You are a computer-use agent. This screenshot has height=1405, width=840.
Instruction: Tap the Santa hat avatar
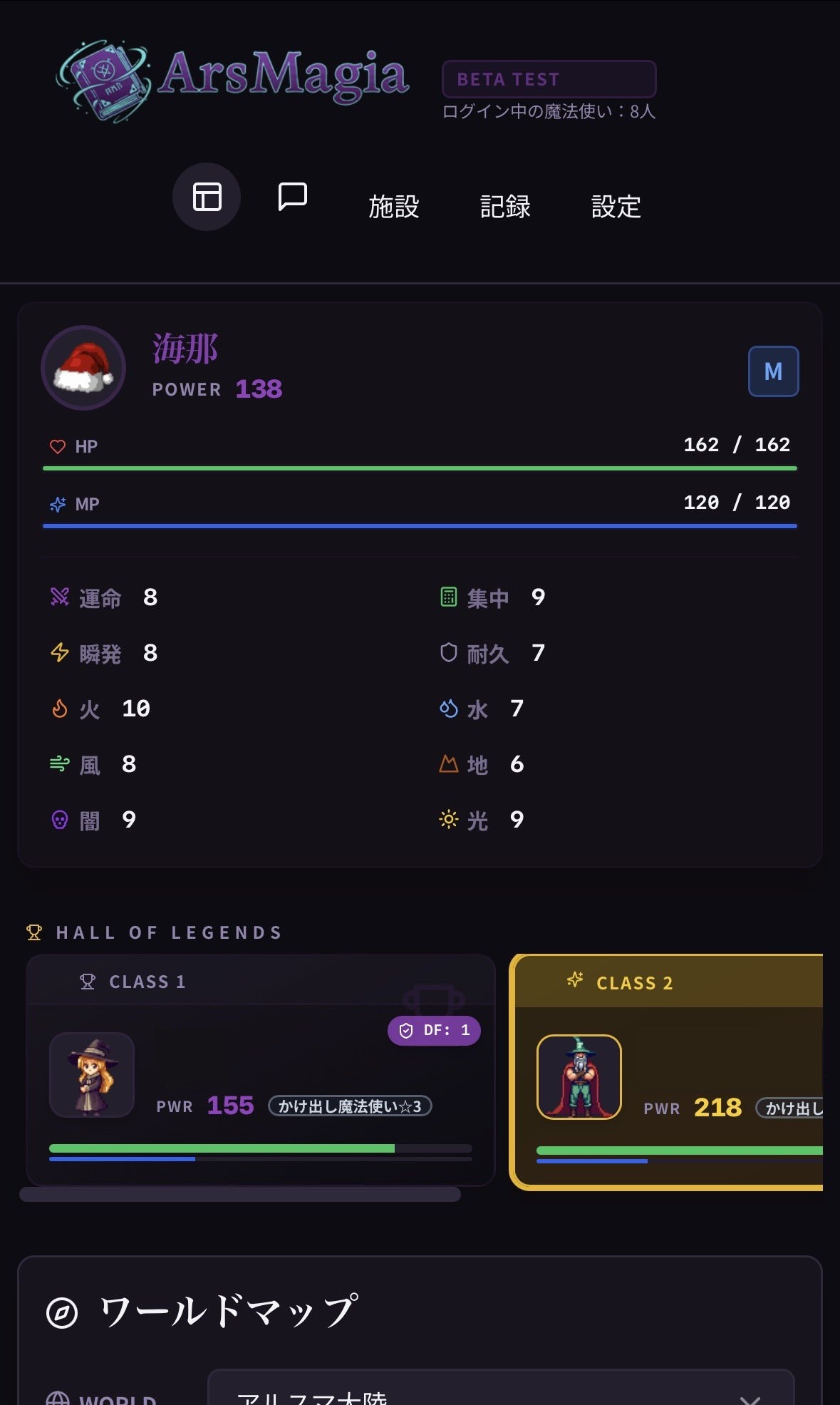pos(83,368)
